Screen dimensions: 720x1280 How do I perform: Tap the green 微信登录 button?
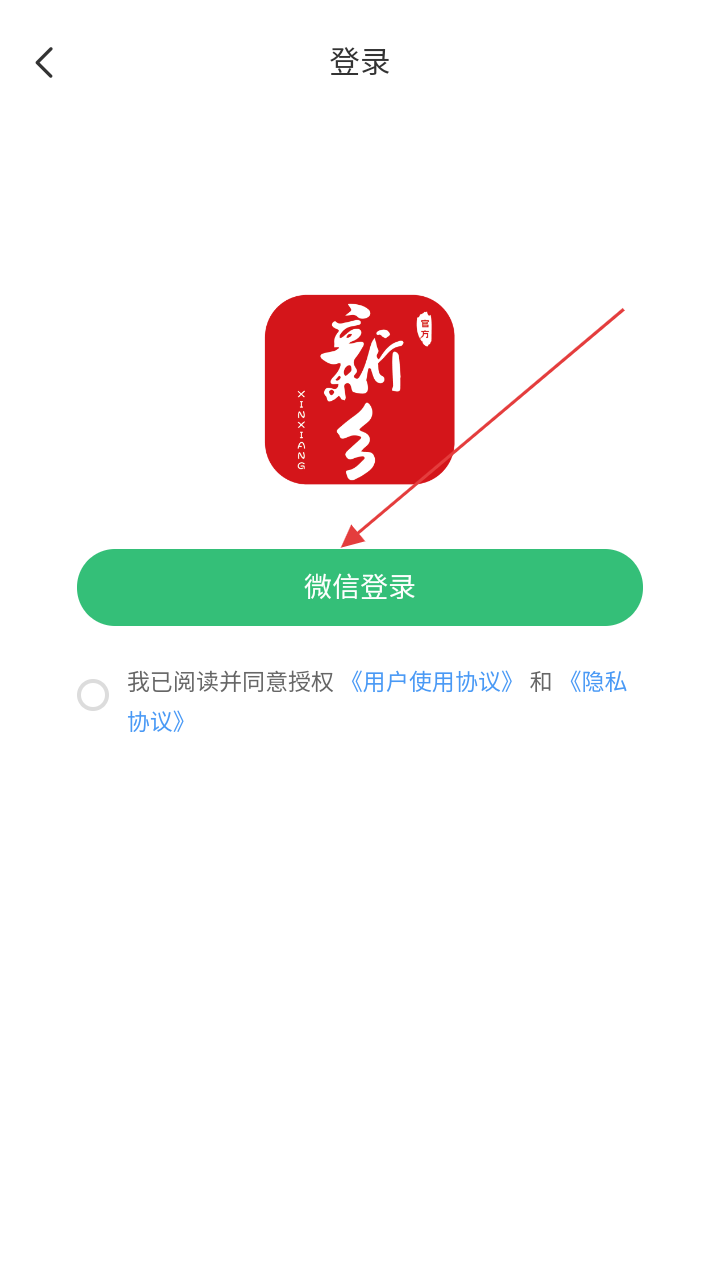click(x=360, y=587)
